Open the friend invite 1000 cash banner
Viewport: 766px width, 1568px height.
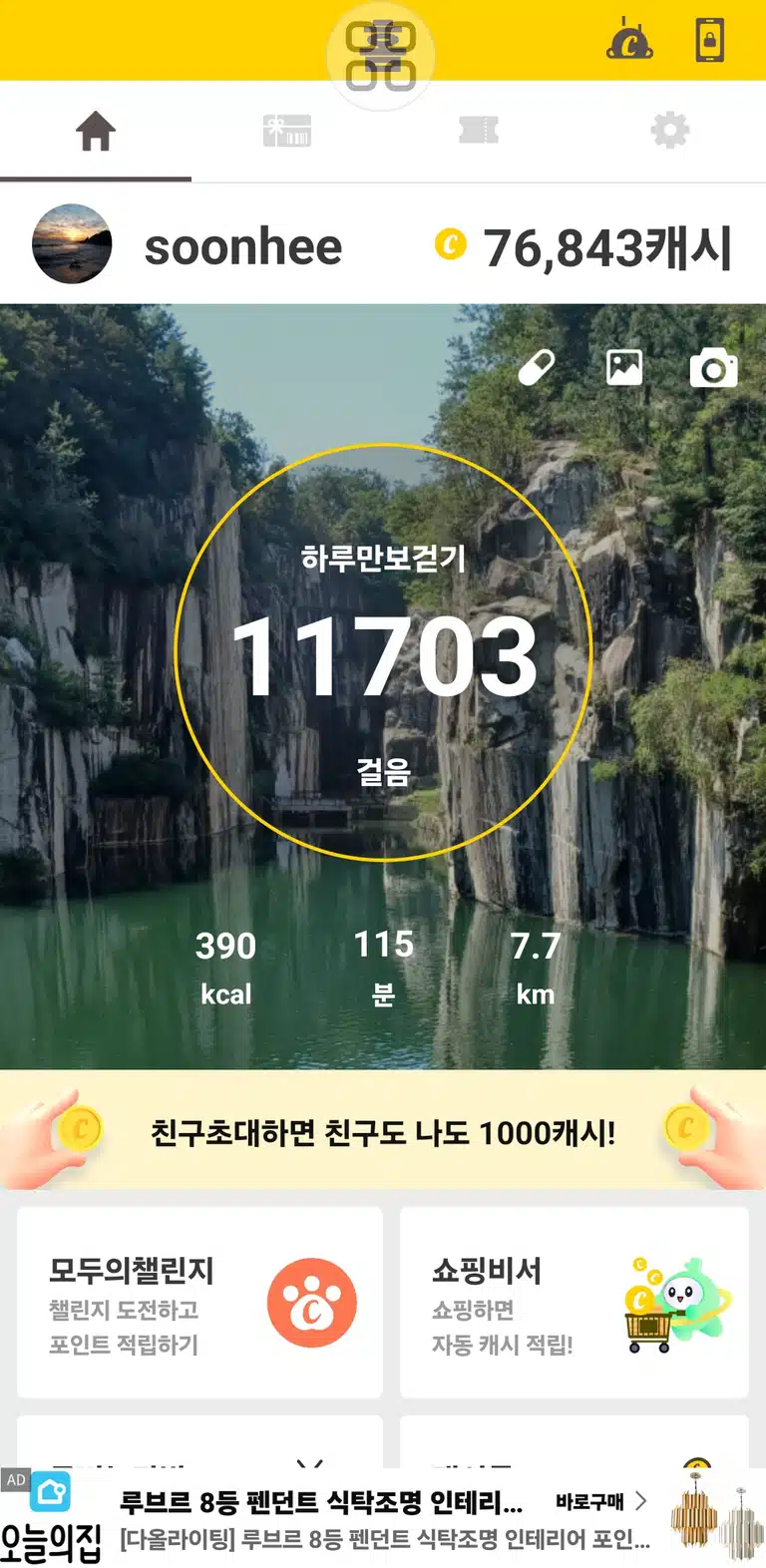(383, 1130)
